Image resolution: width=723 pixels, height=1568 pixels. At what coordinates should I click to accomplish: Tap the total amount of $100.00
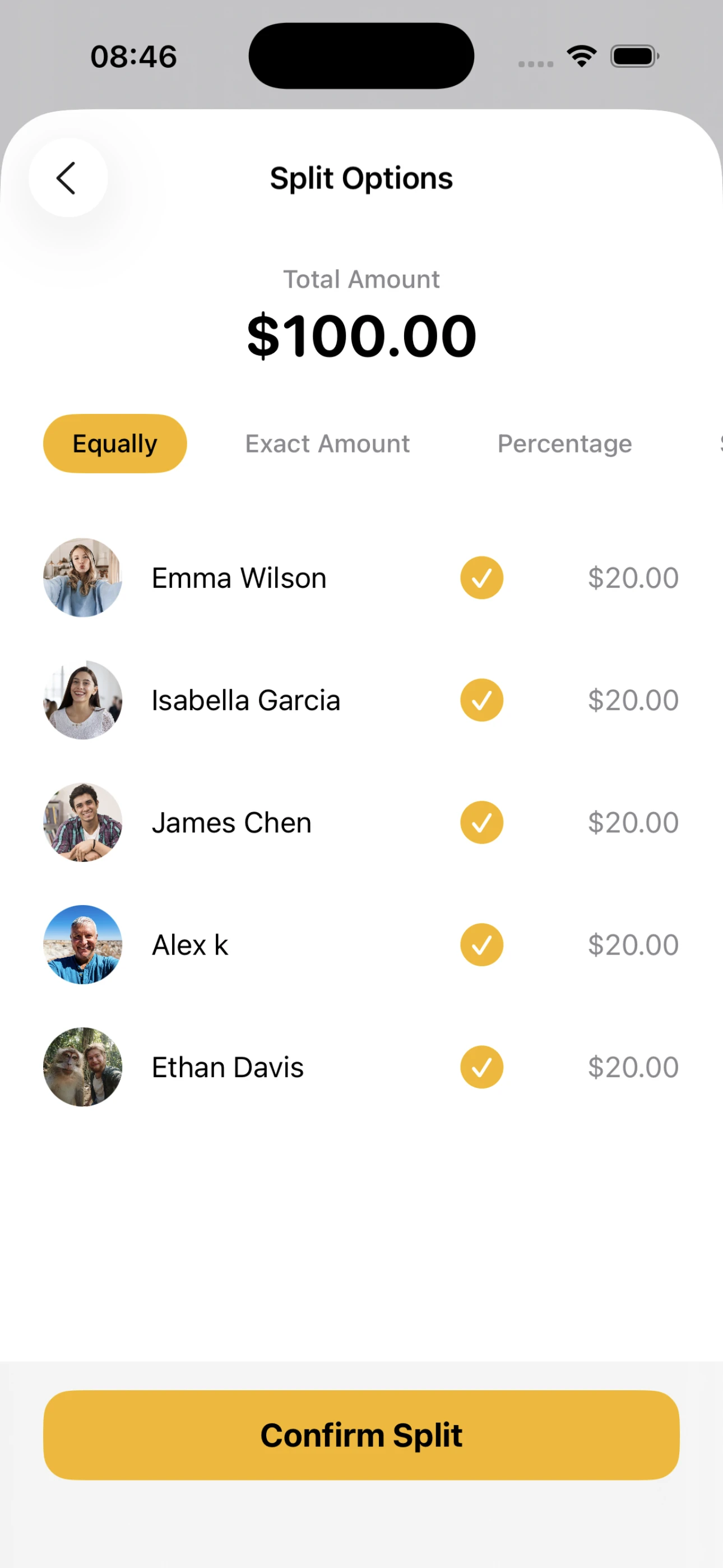point(361,334)
